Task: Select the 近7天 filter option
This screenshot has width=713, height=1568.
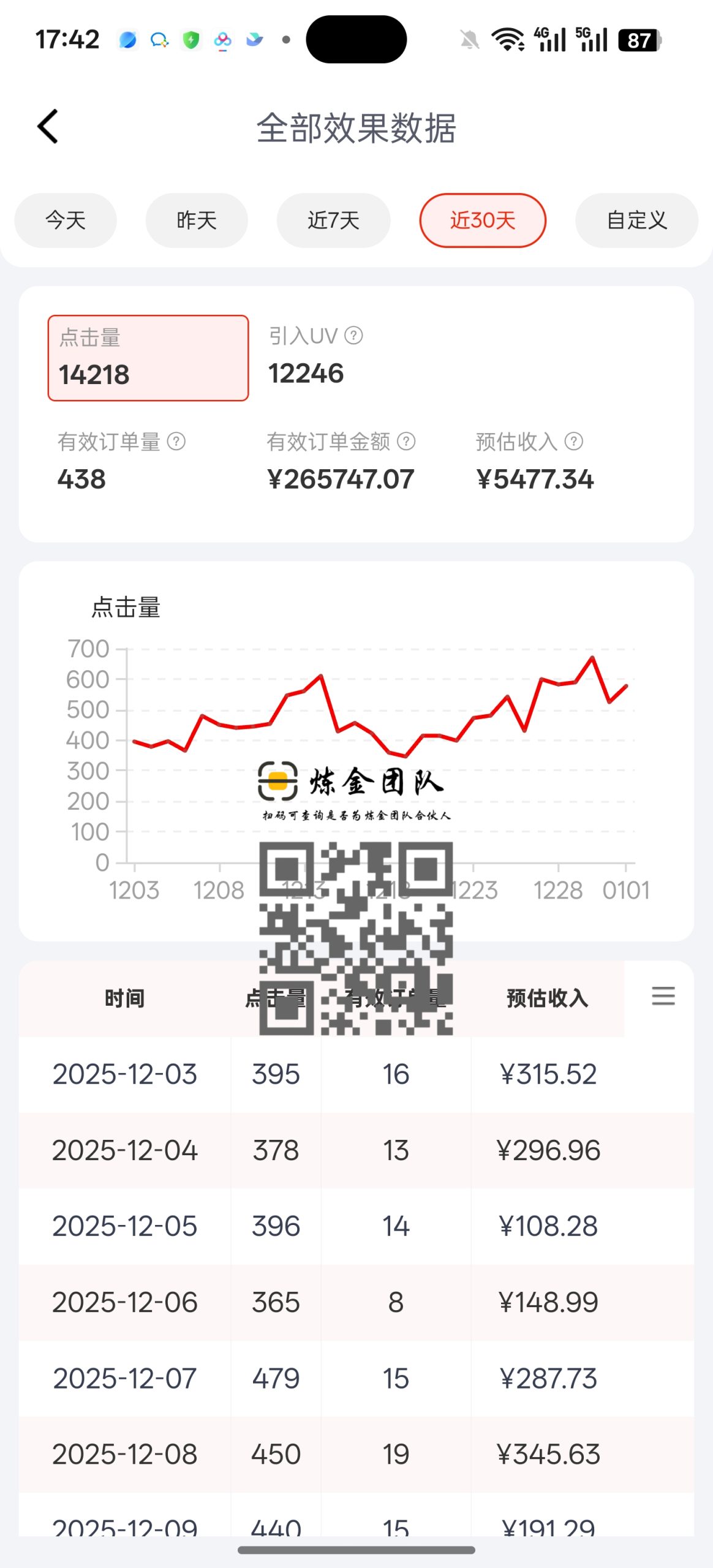Action: click(x=333, y=221)
